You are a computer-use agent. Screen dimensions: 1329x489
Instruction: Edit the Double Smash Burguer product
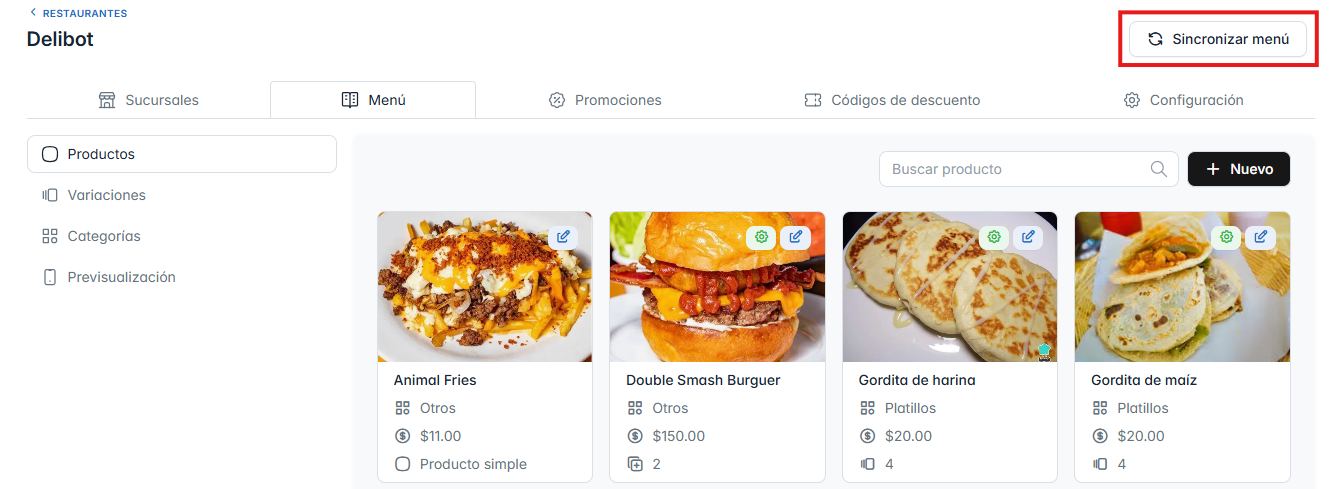click(795, 237)
